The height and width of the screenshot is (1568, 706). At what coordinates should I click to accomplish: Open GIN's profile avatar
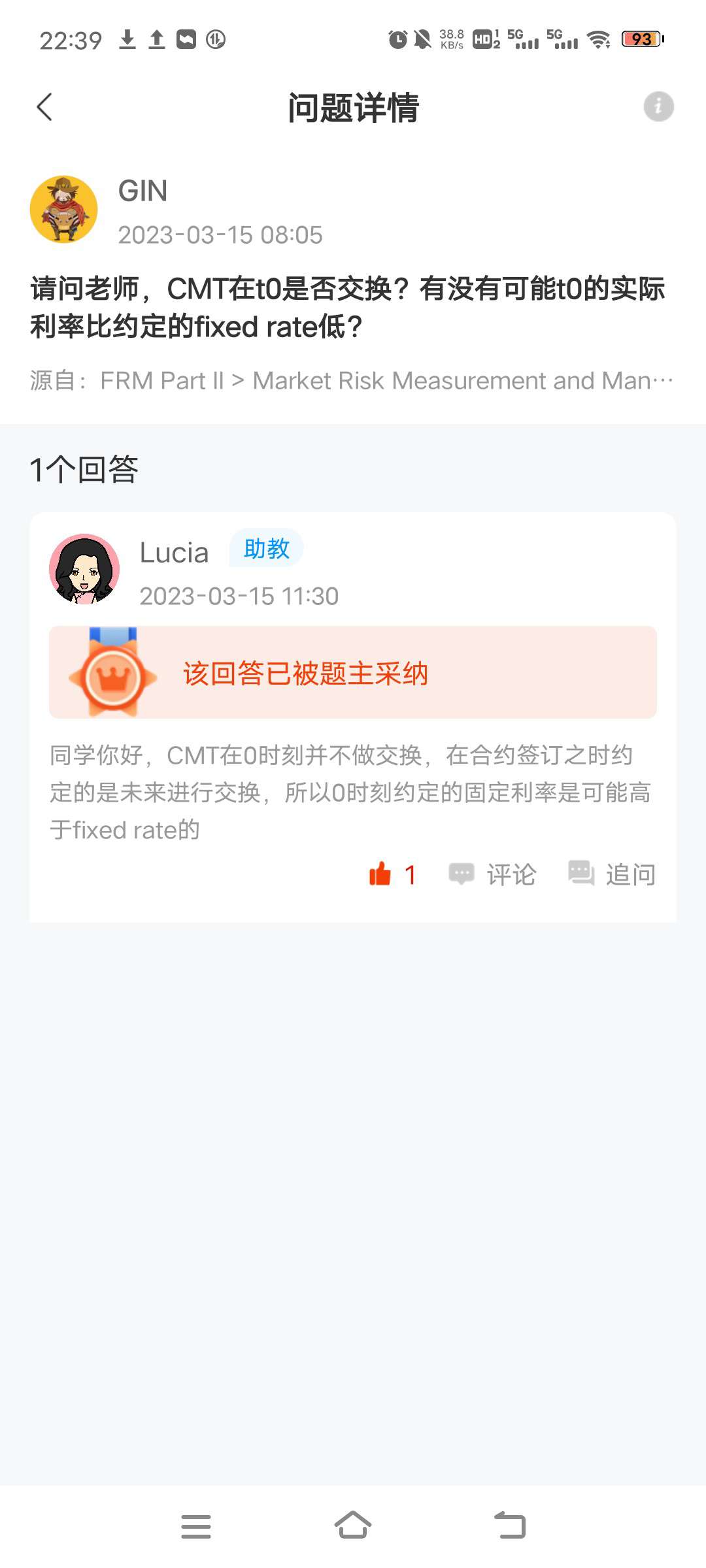click(63, 209)
